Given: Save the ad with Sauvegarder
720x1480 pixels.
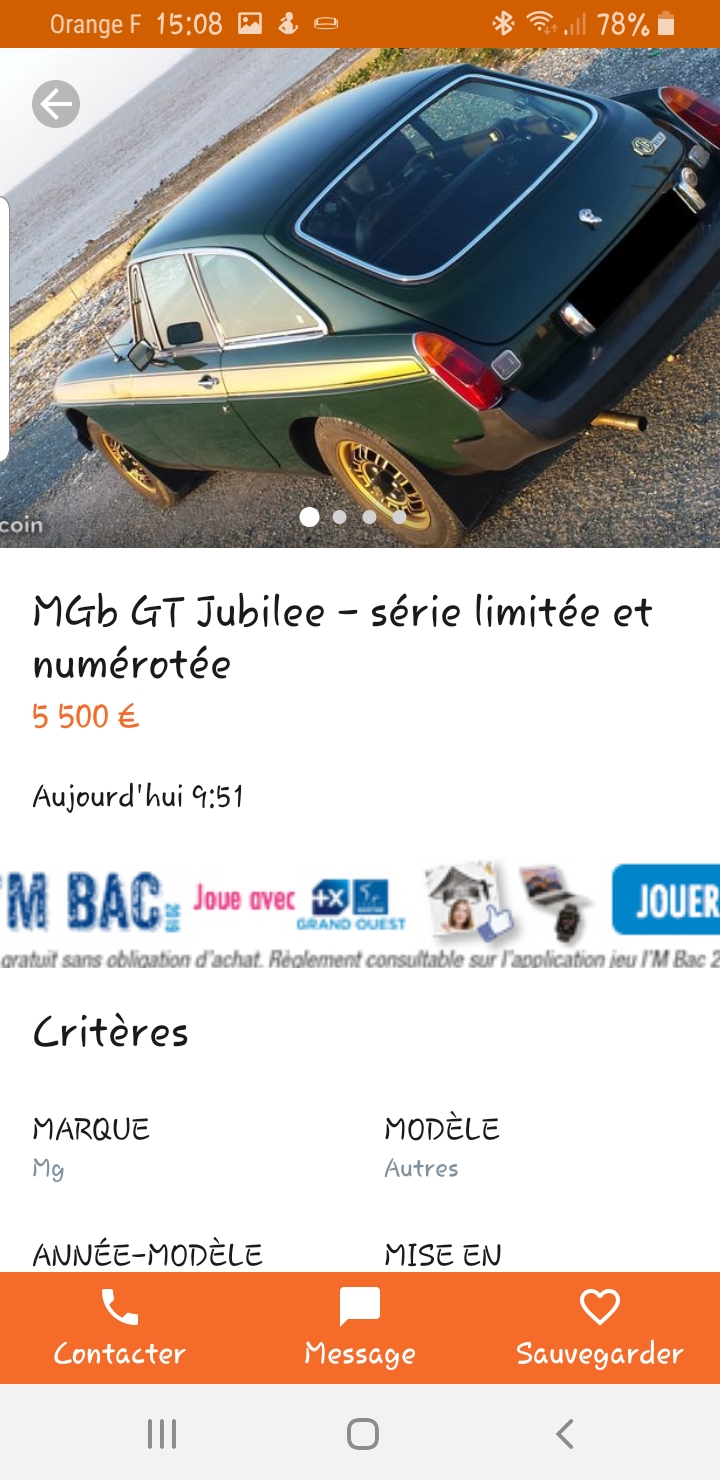Looking at the screenshot, I should [600, 1328].
